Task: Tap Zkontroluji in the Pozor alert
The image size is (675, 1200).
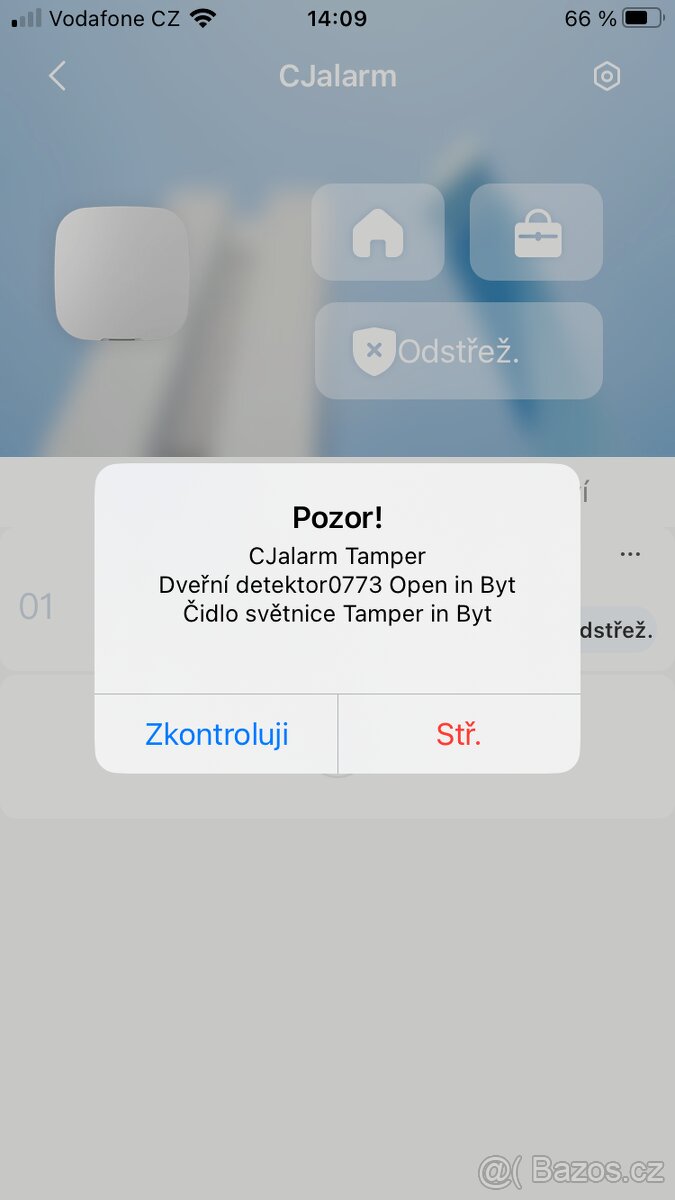Action: [217, 734]
